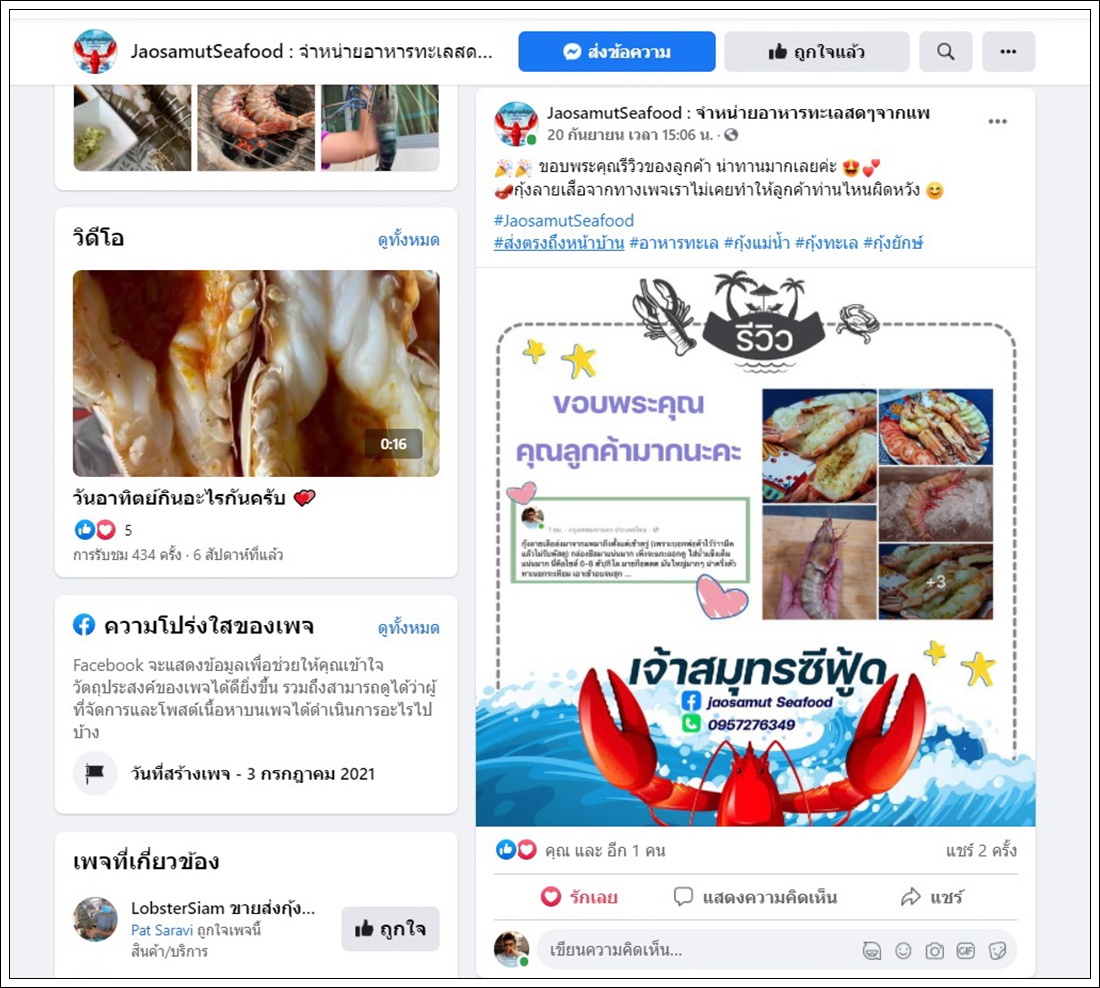Attach a photo to the comment
Screen dimensions: 1100x988
pos(934,951)
